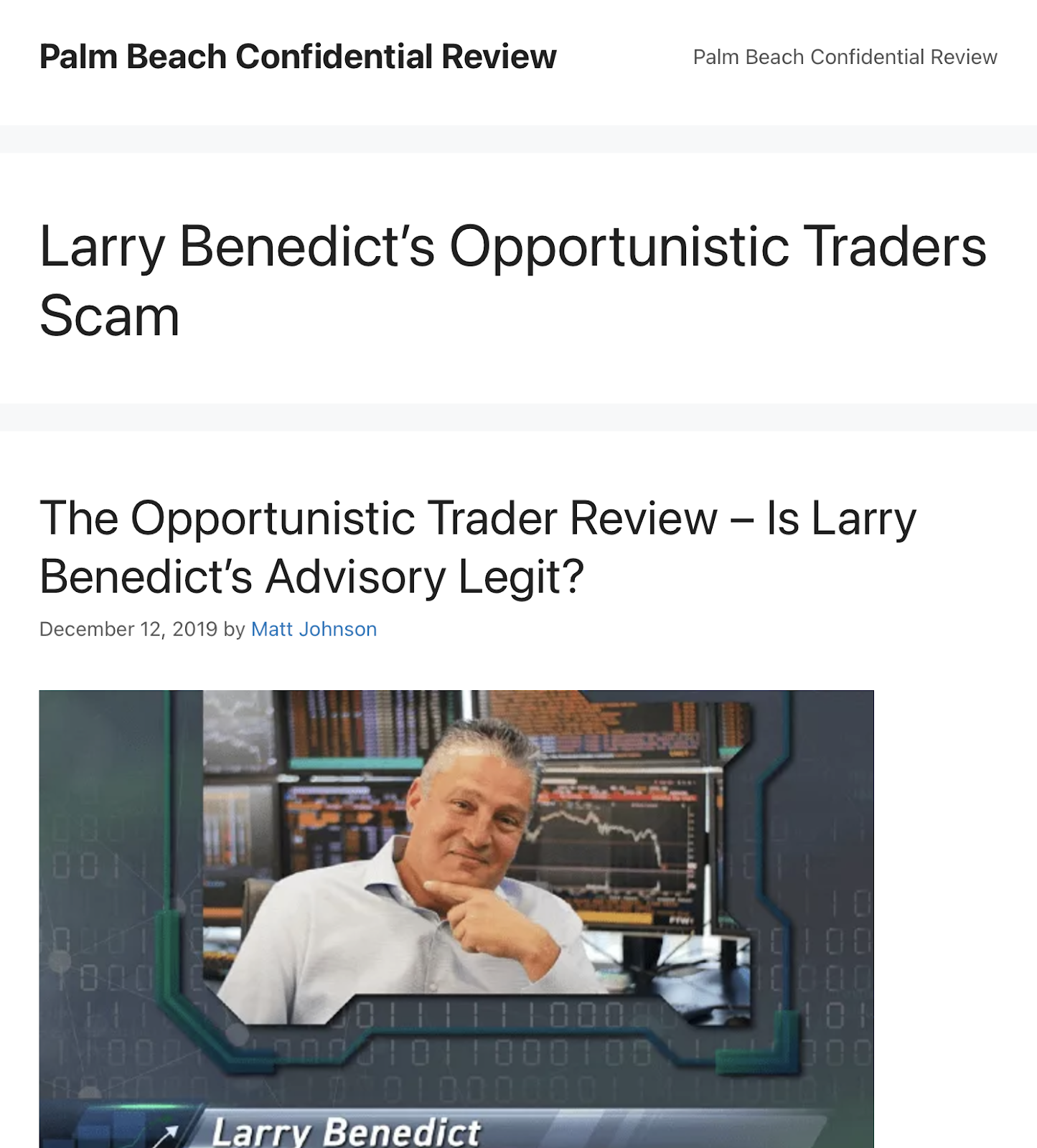The width and height of the screenshot is (1037, 1148).
Task: Open The Opportunistic Trader Review article
Action: [477, 547]
